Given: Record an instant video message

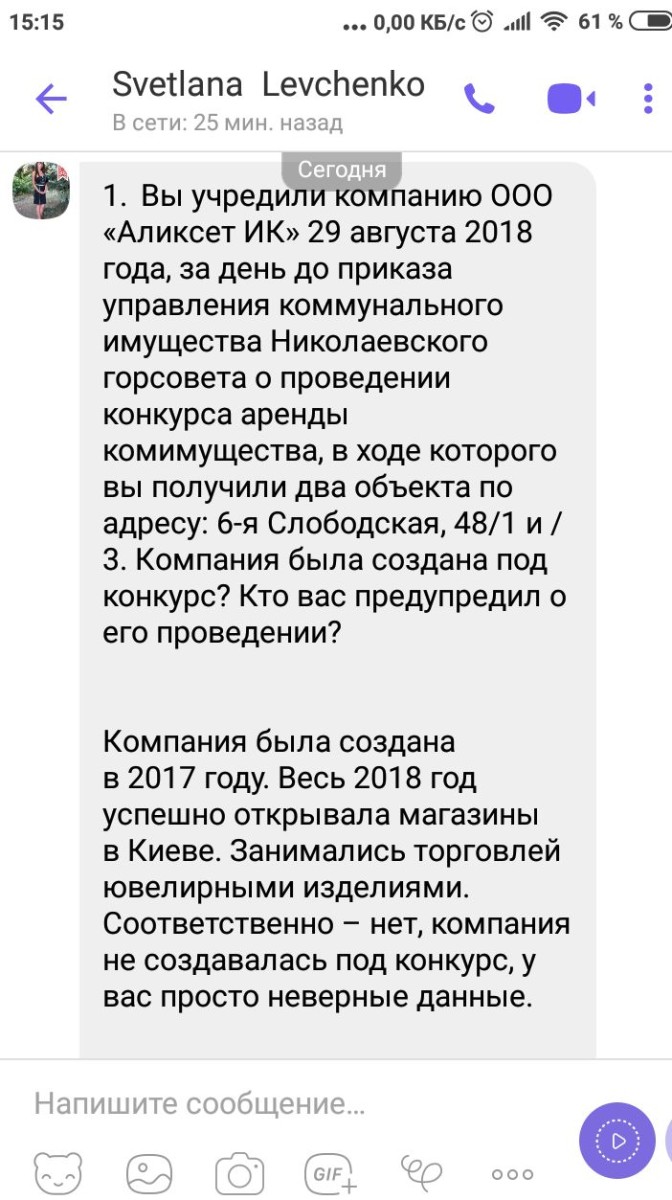Looking at the screenshot, I should click(x=616, y=1139).
